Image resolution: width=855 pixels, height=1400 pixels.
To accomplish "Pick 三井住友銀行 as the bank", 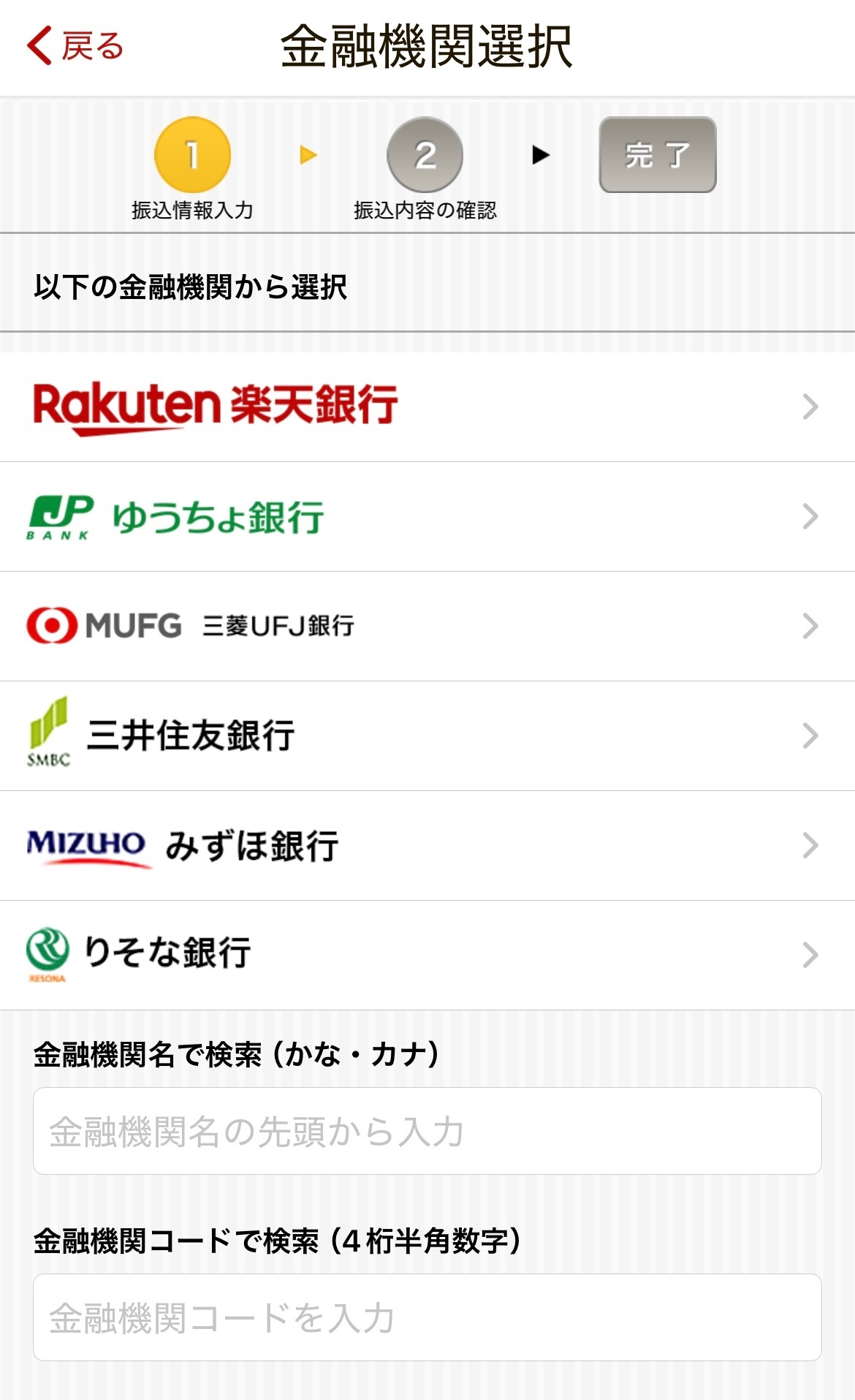I will 427,735.
